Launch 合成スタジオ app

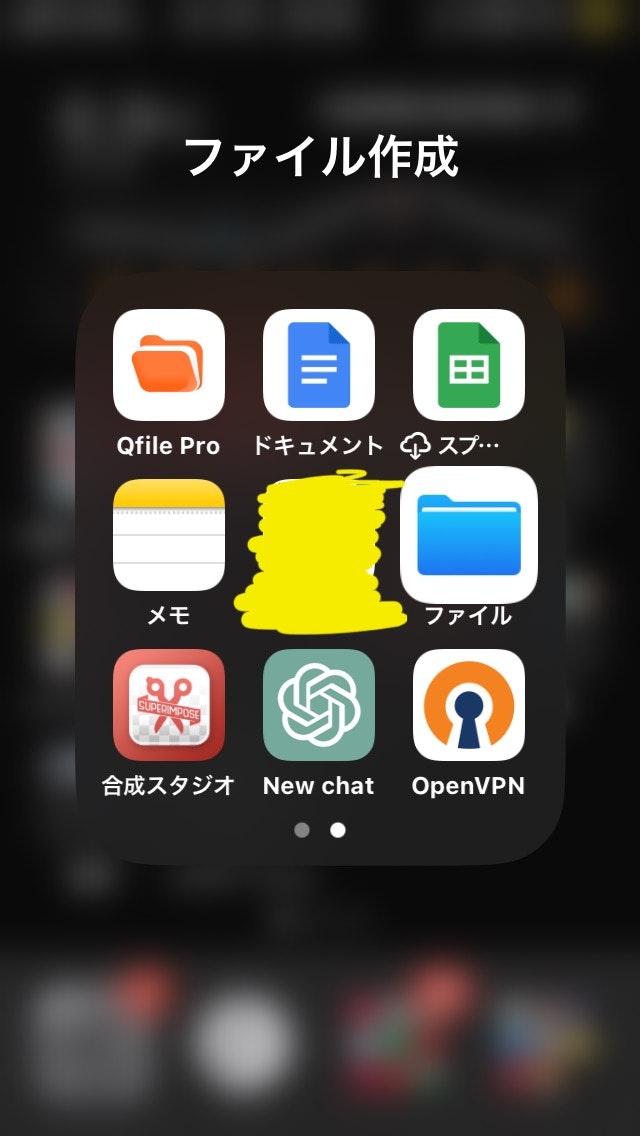[x=169, y=705]
